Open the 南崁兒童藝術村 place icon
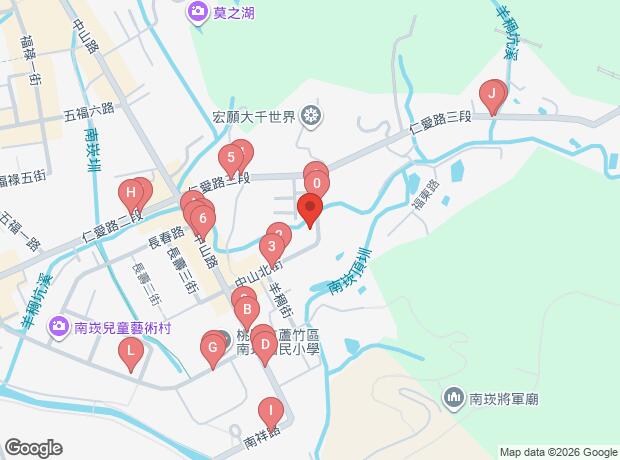620x460 pixels. pos(59,327)
